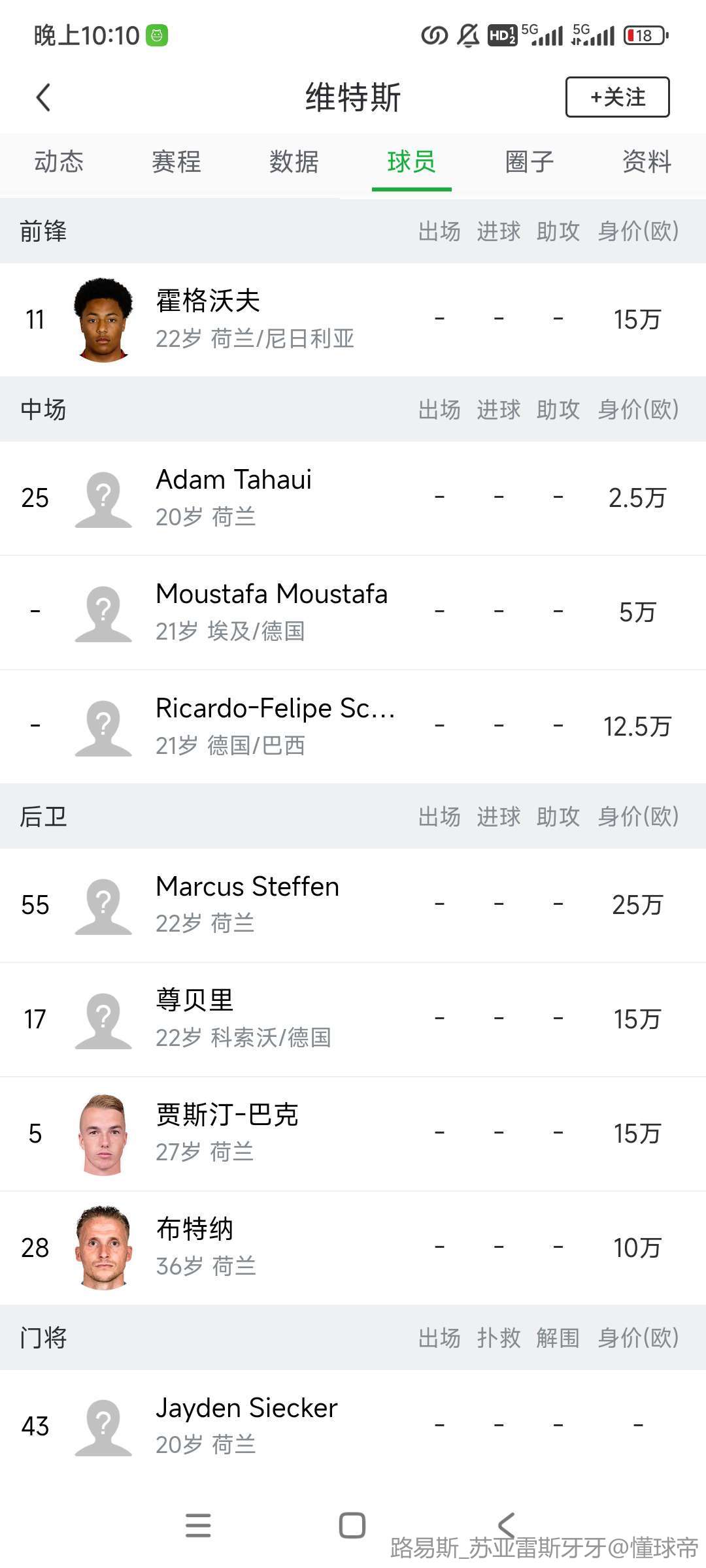Screen dimensions: 706x1568
Task: Open Adam Tahaui's player row
Action: point(353,498)
